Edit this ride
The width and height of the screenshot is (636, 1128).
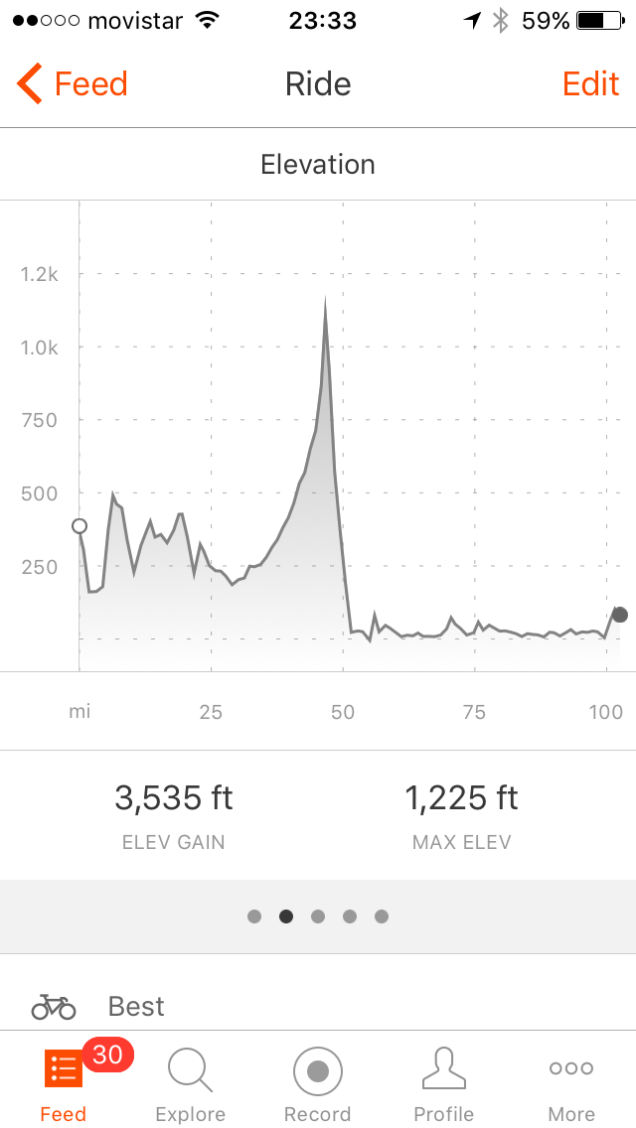coord(590,84)
